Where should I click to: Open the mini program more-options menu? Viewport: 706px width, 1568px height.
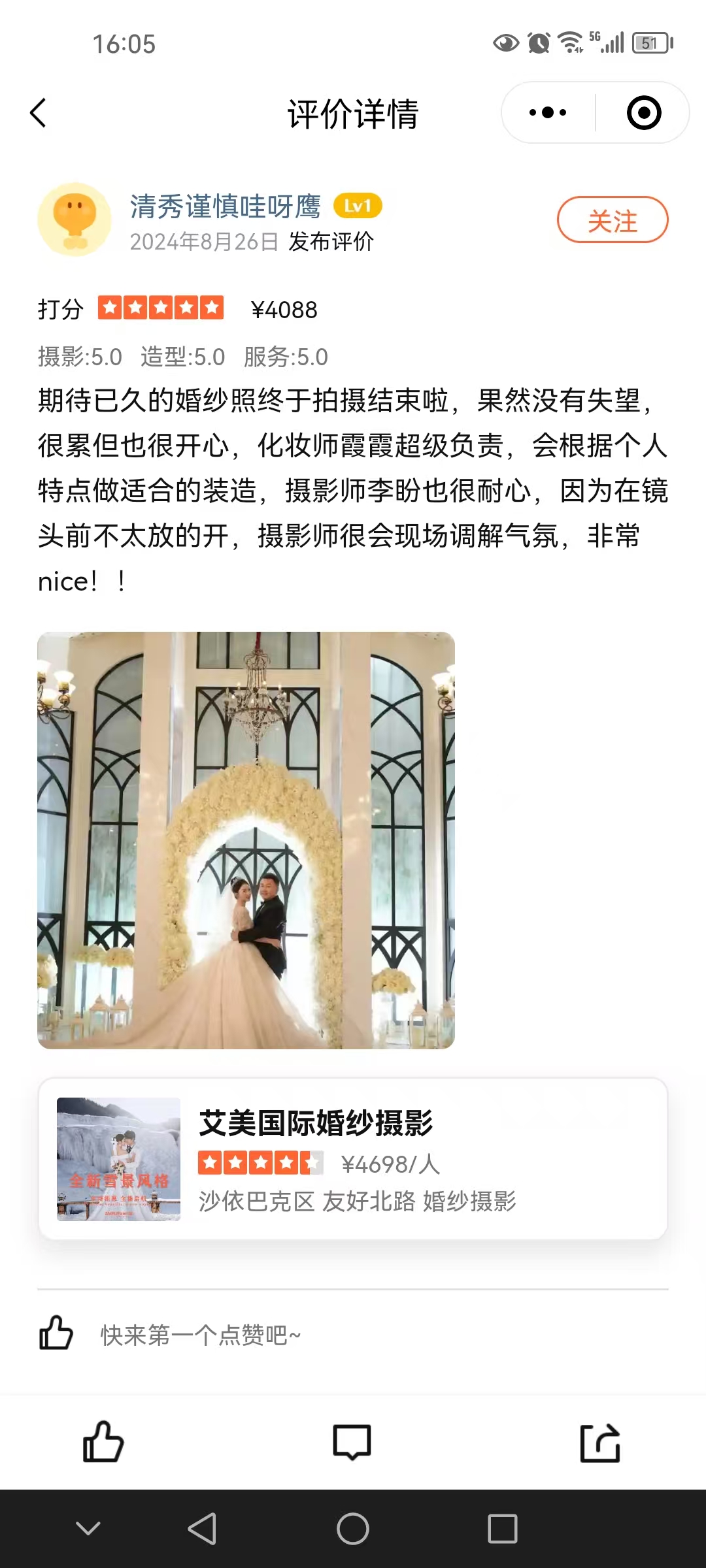(548, 112)
